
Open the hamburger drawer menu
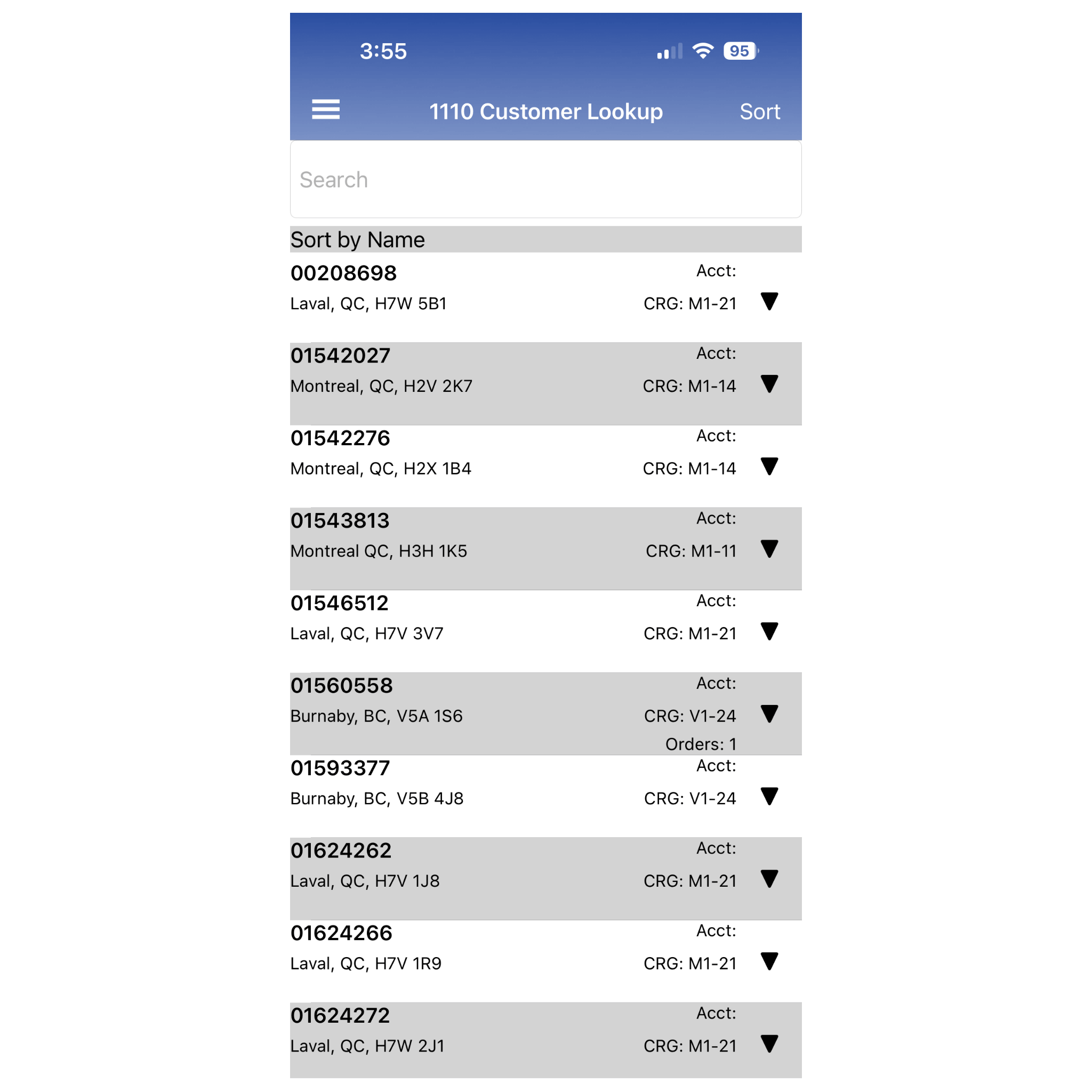point(326,110)
